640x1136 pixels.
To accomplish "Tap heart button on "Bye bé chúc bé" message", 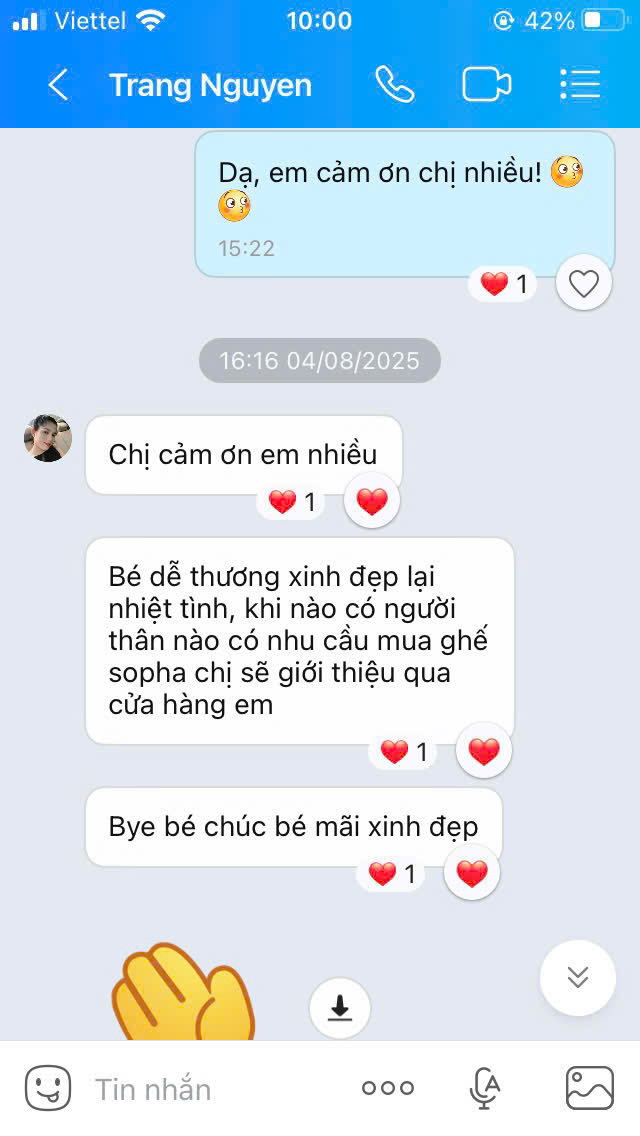I will click(x=472, y=873).
